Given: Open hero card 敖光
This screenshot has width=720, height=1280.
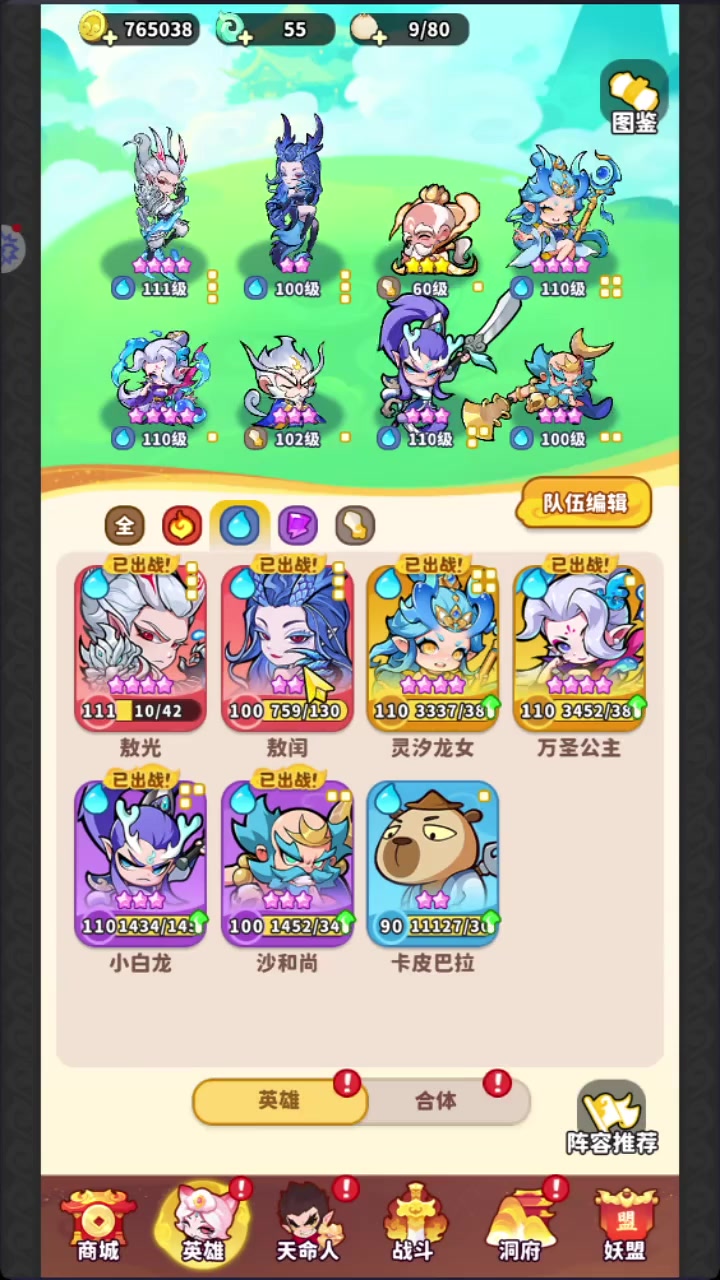Looking at the screenshot, I should click(140, 648).
